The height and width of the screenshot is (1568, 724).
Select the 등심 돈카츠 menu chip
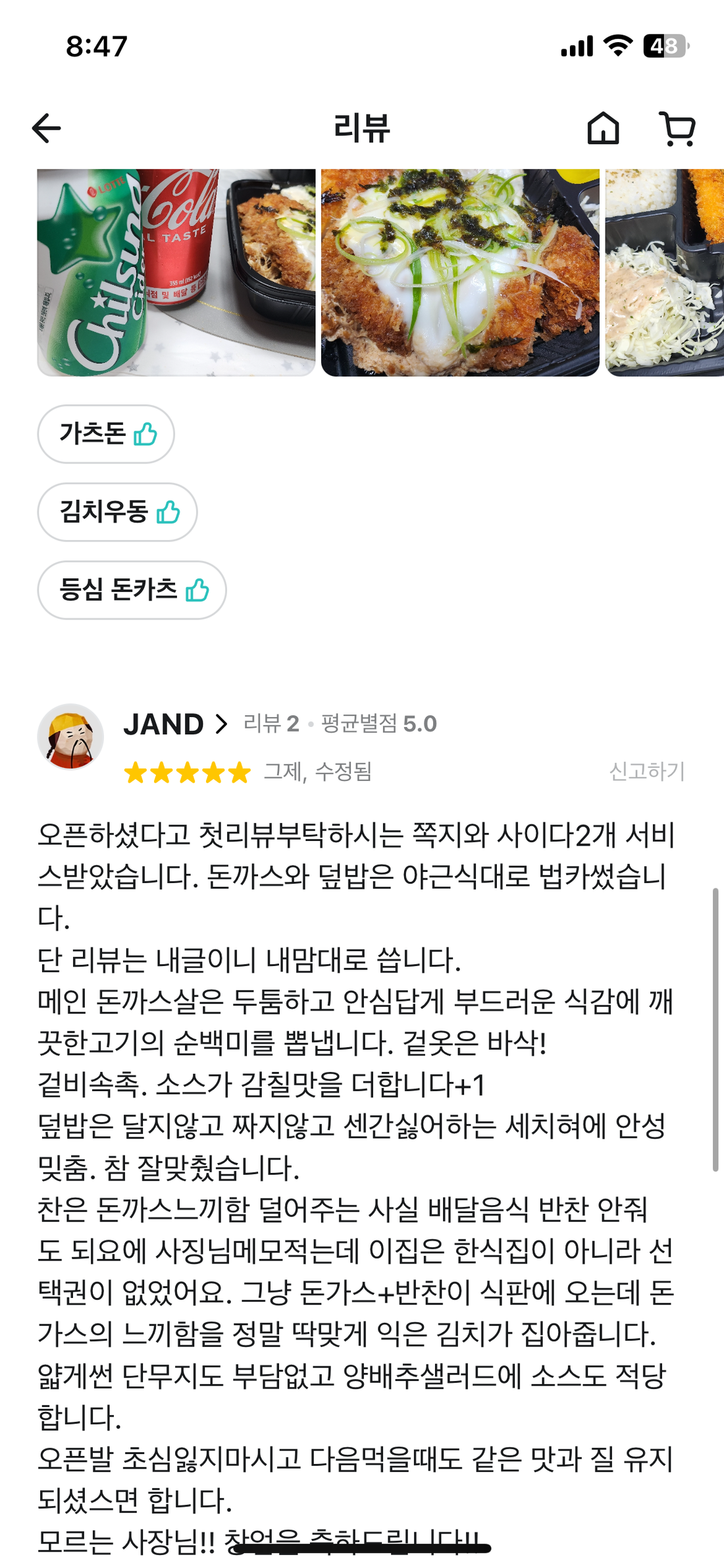pyautogui.click(x=132, y=590)
